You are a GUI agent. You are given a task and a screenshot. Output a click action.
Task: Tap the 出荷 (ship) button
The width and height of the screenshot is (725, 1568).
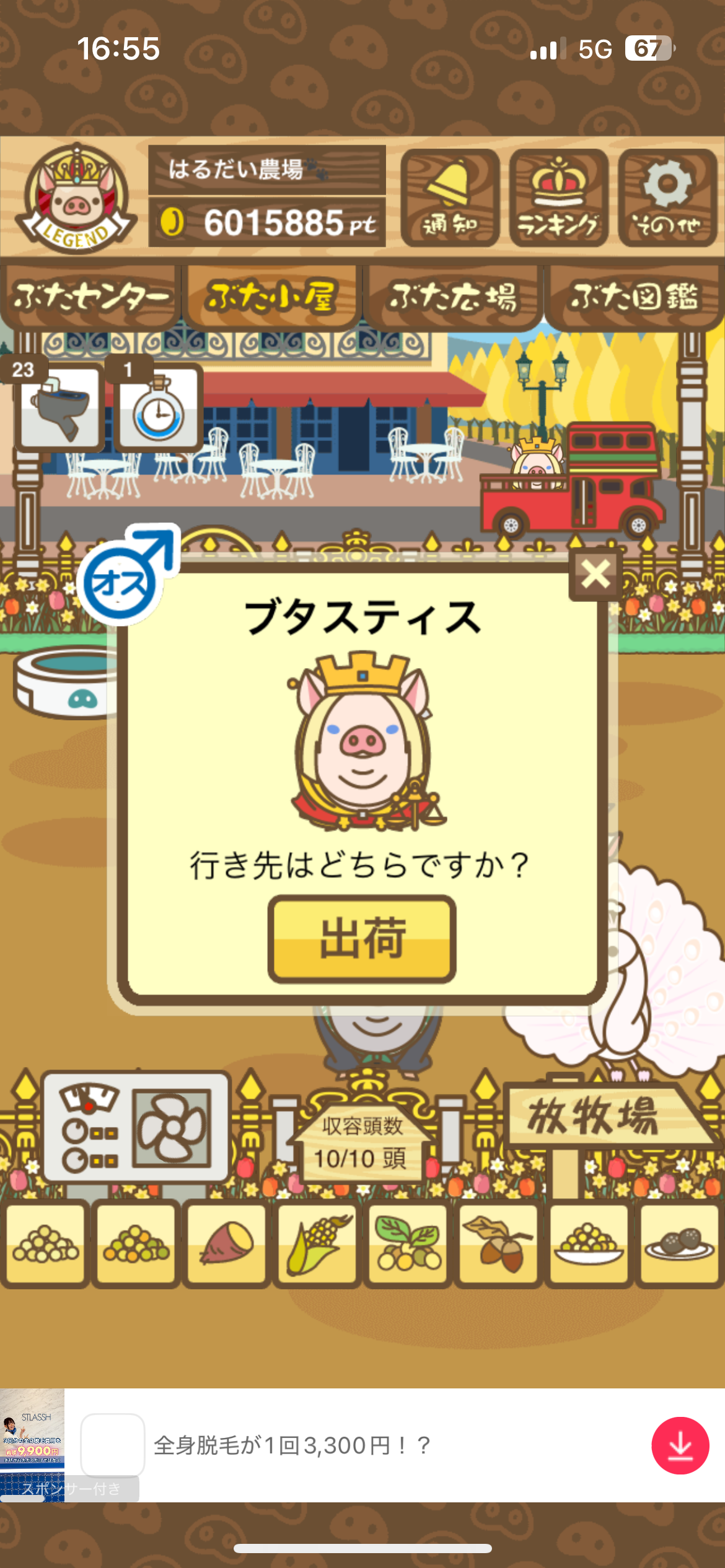click(x=362, y=939)
